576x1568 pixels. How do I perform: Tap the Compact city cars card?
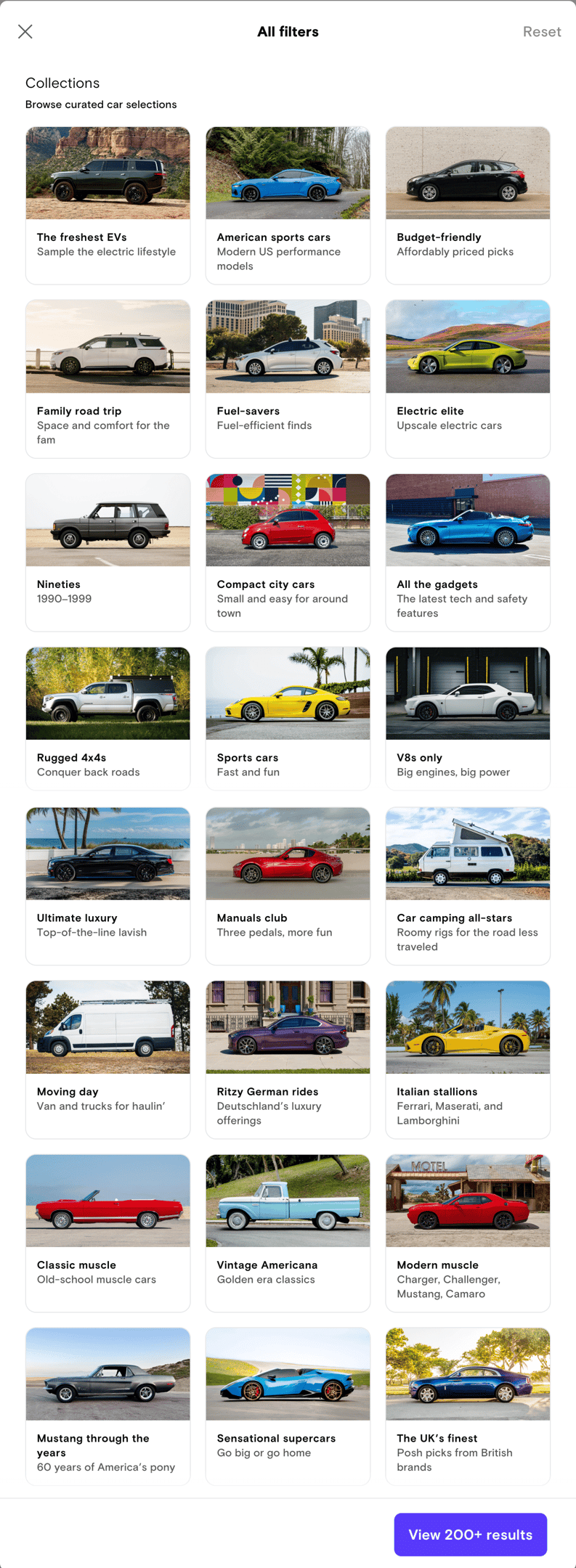pos(288,552)
